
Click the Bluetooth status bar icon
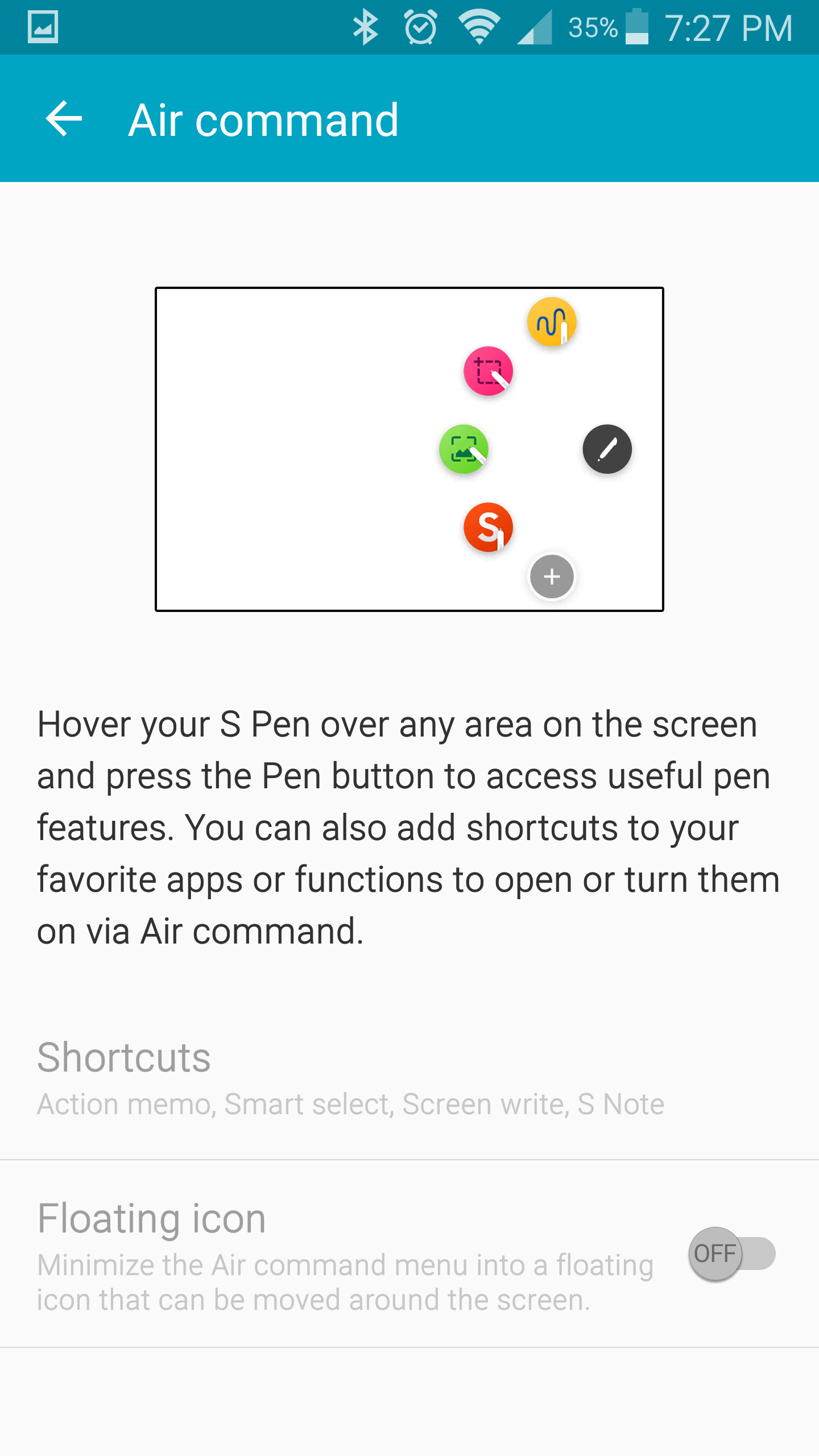pyautogui.click(x=366, y=26)
